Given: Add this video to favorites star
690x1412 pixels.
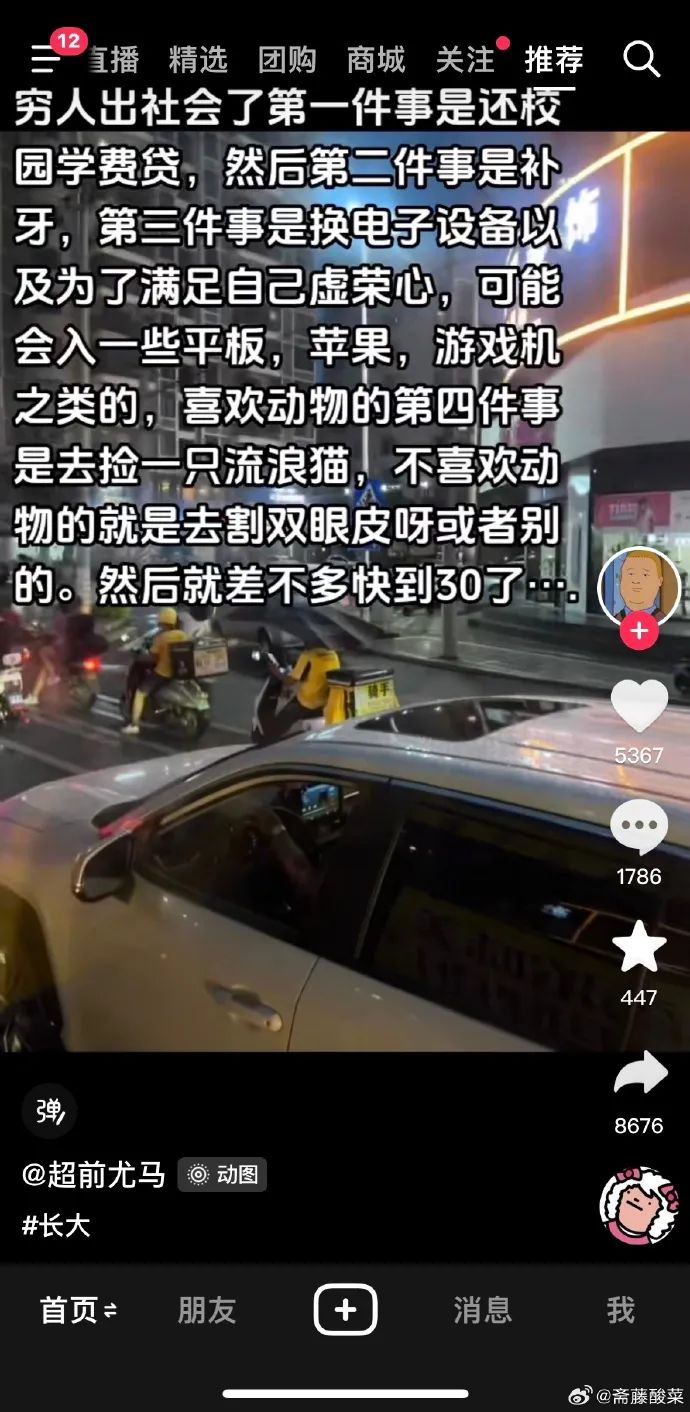Looking at the screenshot, I should point(638,948).
